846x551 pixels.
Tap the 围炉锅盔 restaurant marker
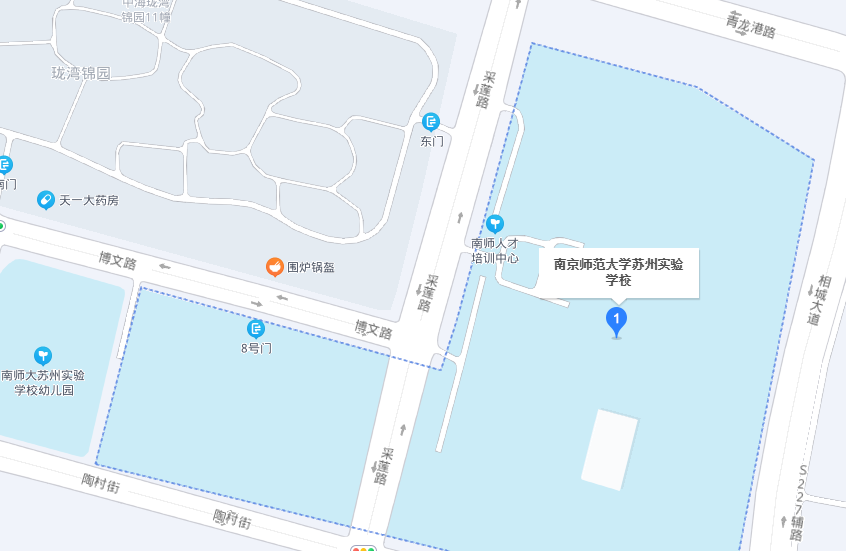point(274,267)
